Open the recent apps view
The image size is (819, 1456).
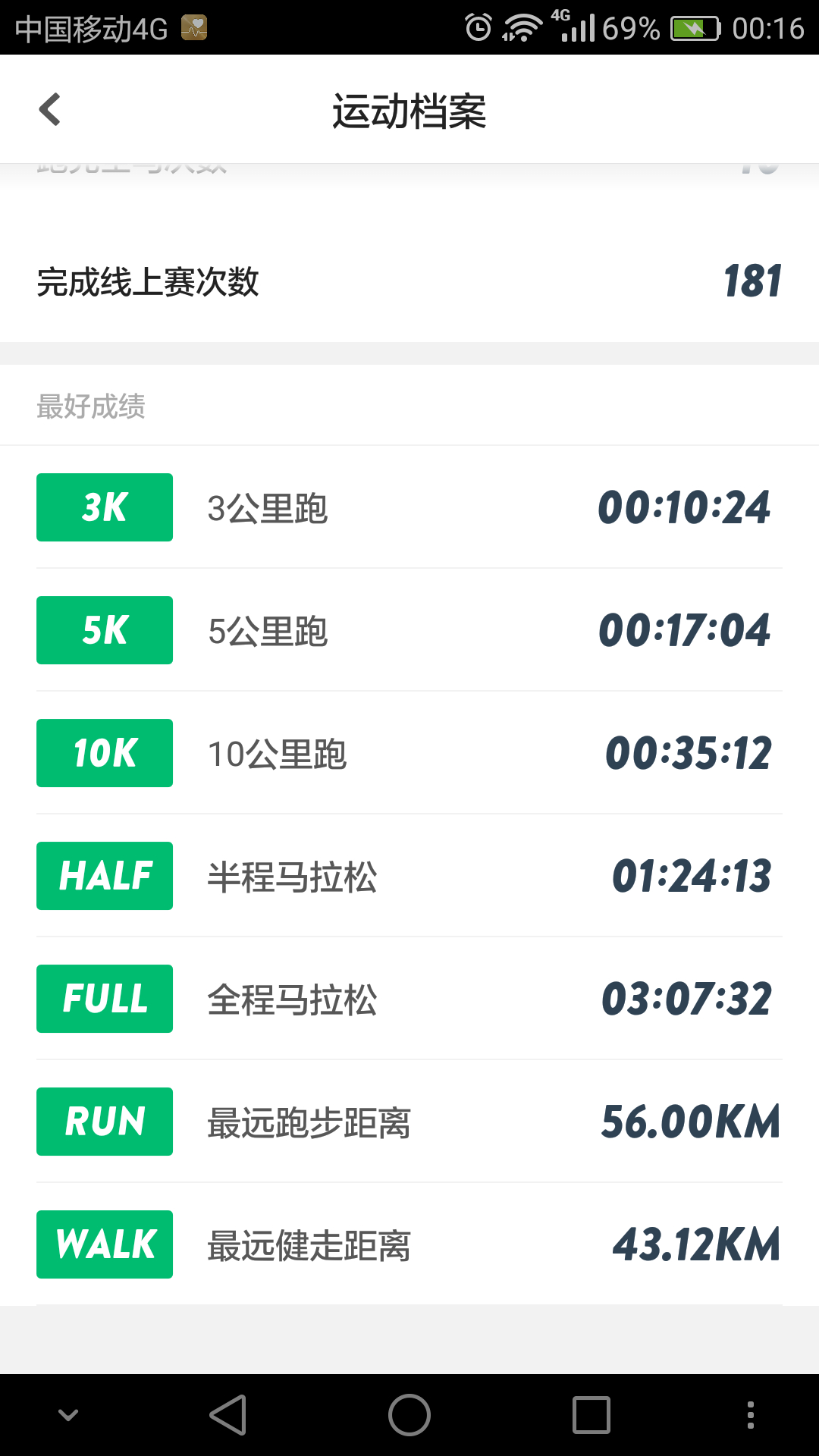591,1415
